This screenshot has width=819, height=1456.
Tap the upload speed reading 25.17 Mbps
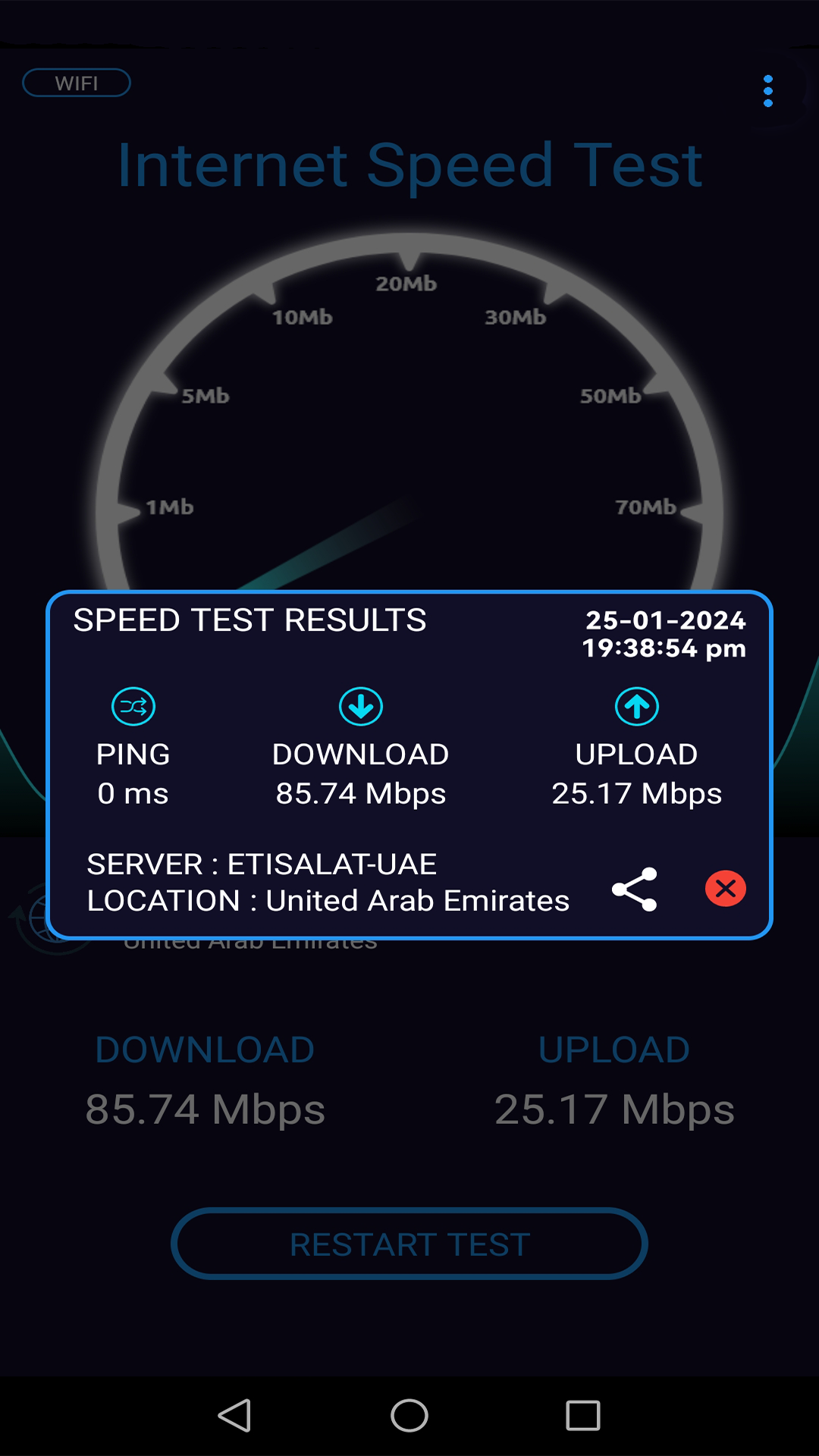[637, 792]
